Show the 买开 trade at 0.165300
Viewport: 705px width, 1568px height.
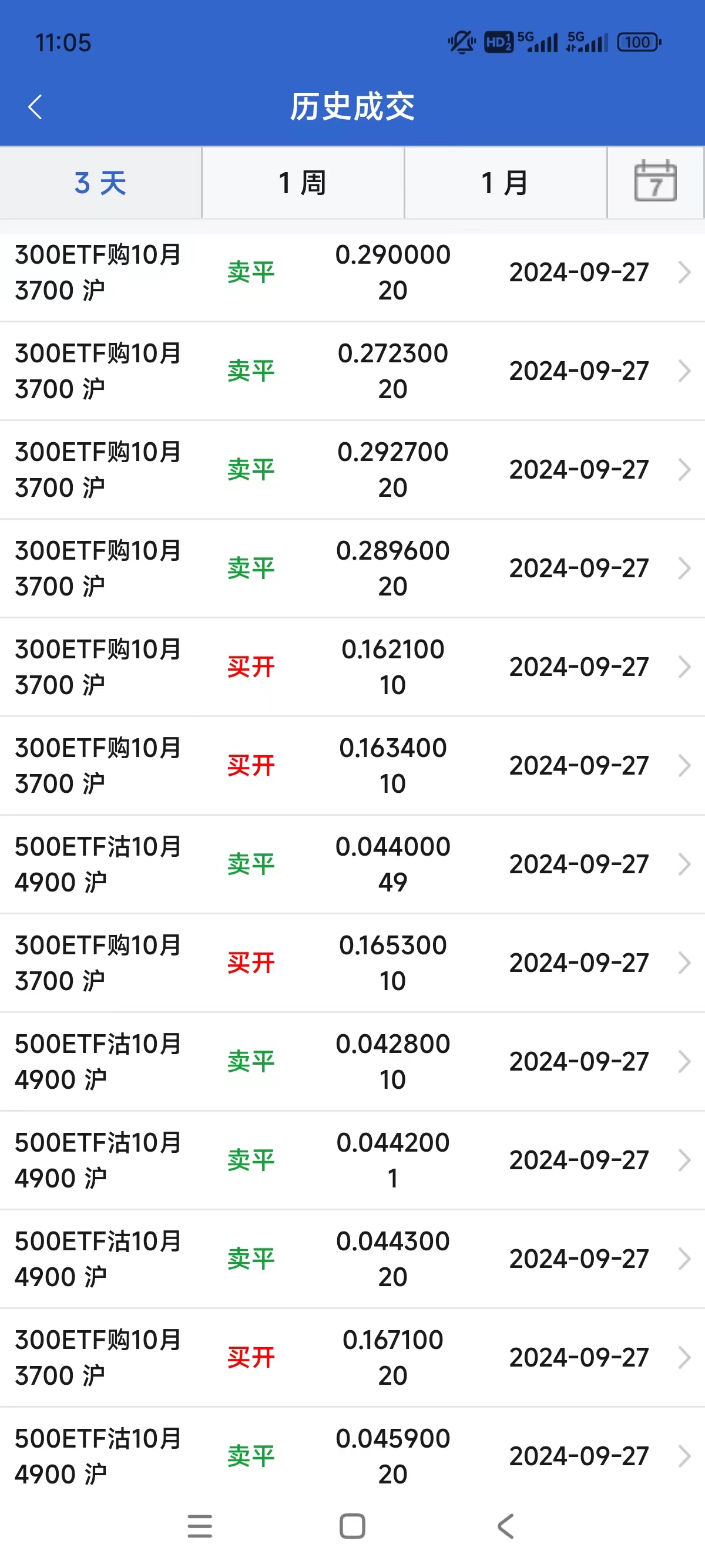[x=352, y=963]
